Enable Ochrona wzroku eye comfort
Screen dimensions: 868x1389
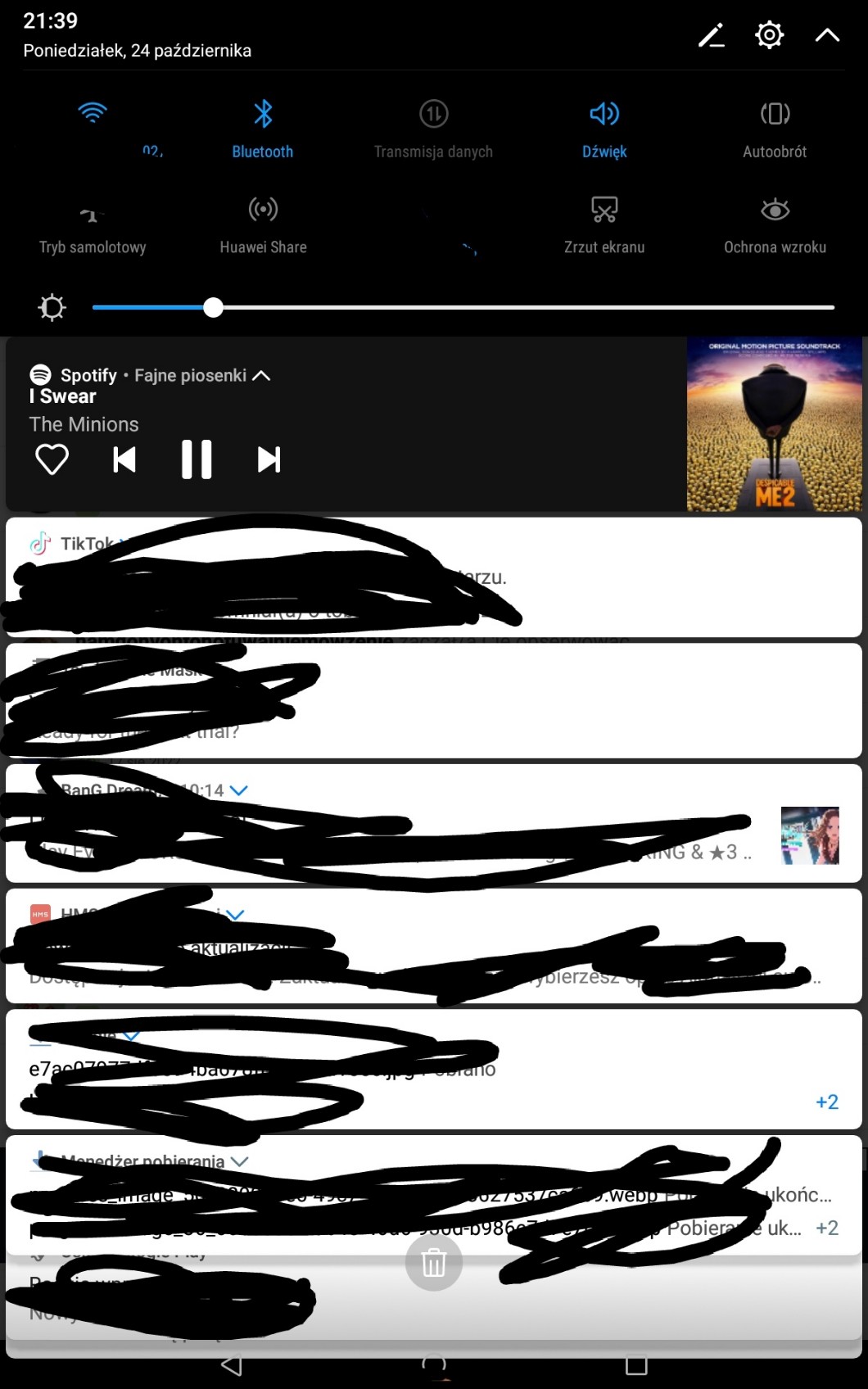[775, 210]
